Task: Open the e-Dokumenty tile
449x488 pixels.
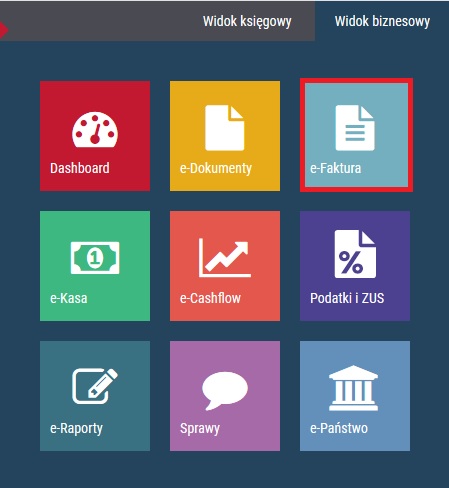Action: tap(225, 136)
